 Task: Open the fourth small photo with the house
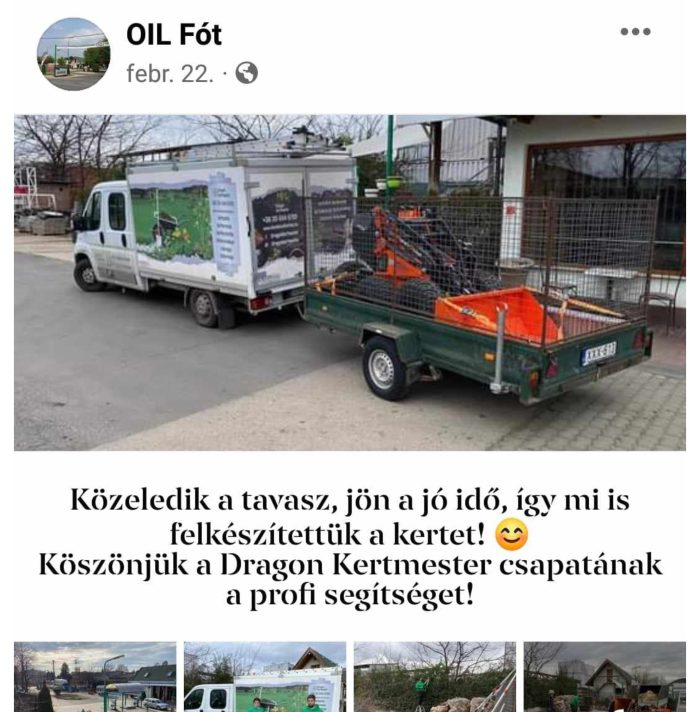(x=604, y=677)
